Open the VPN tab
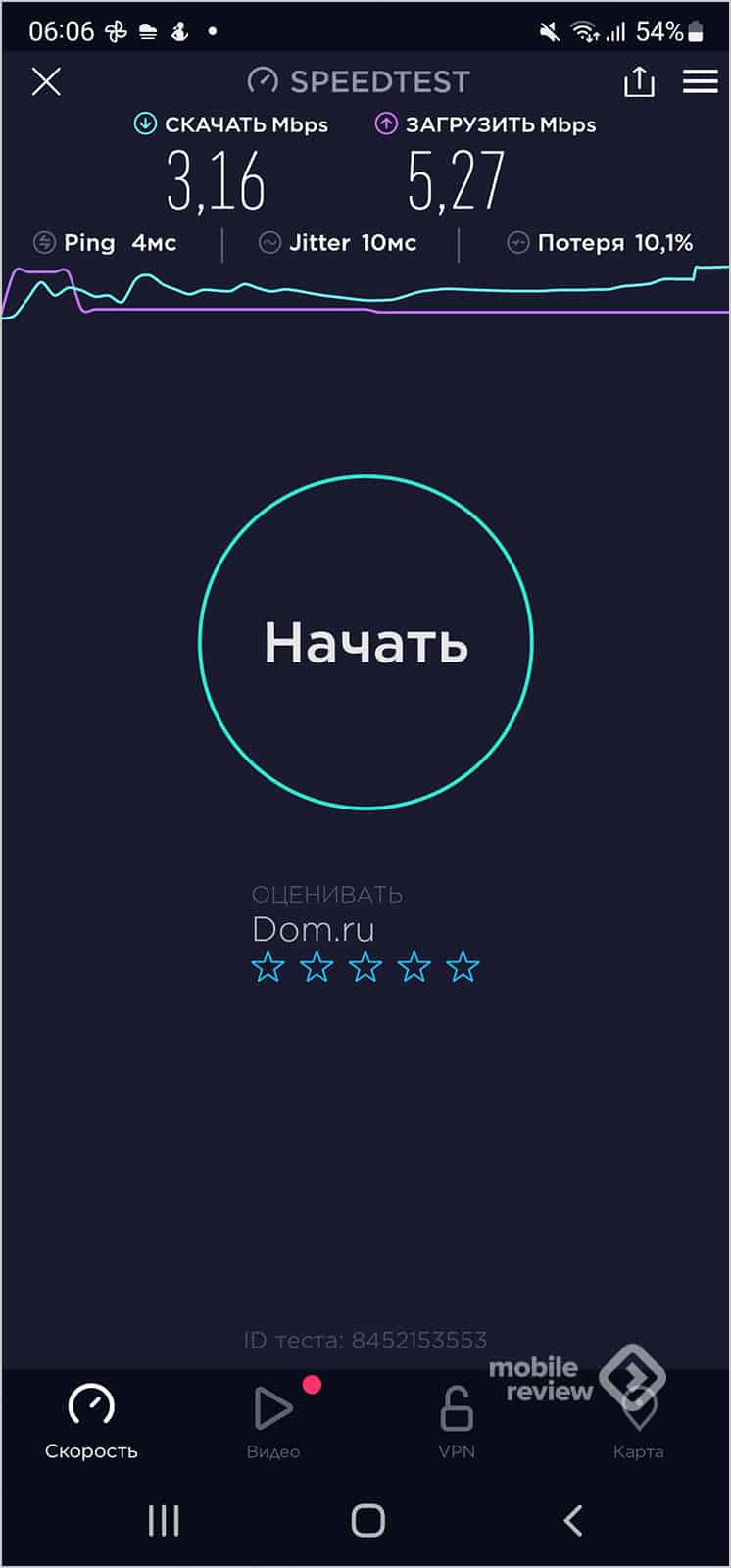This screenshot has height=1568, width=731. click(x=457, y=1419)
